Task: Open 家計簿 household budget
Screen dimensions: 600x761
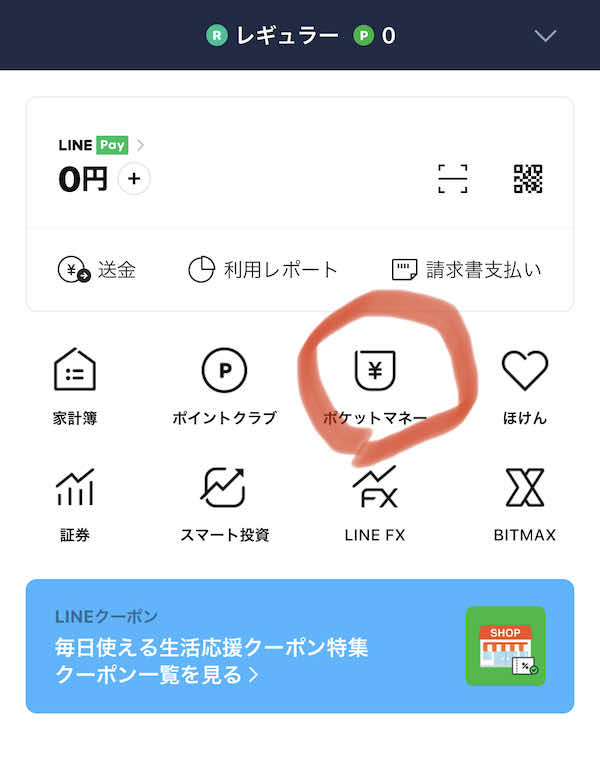Action: pyautogui.click(x=75, y=385)
